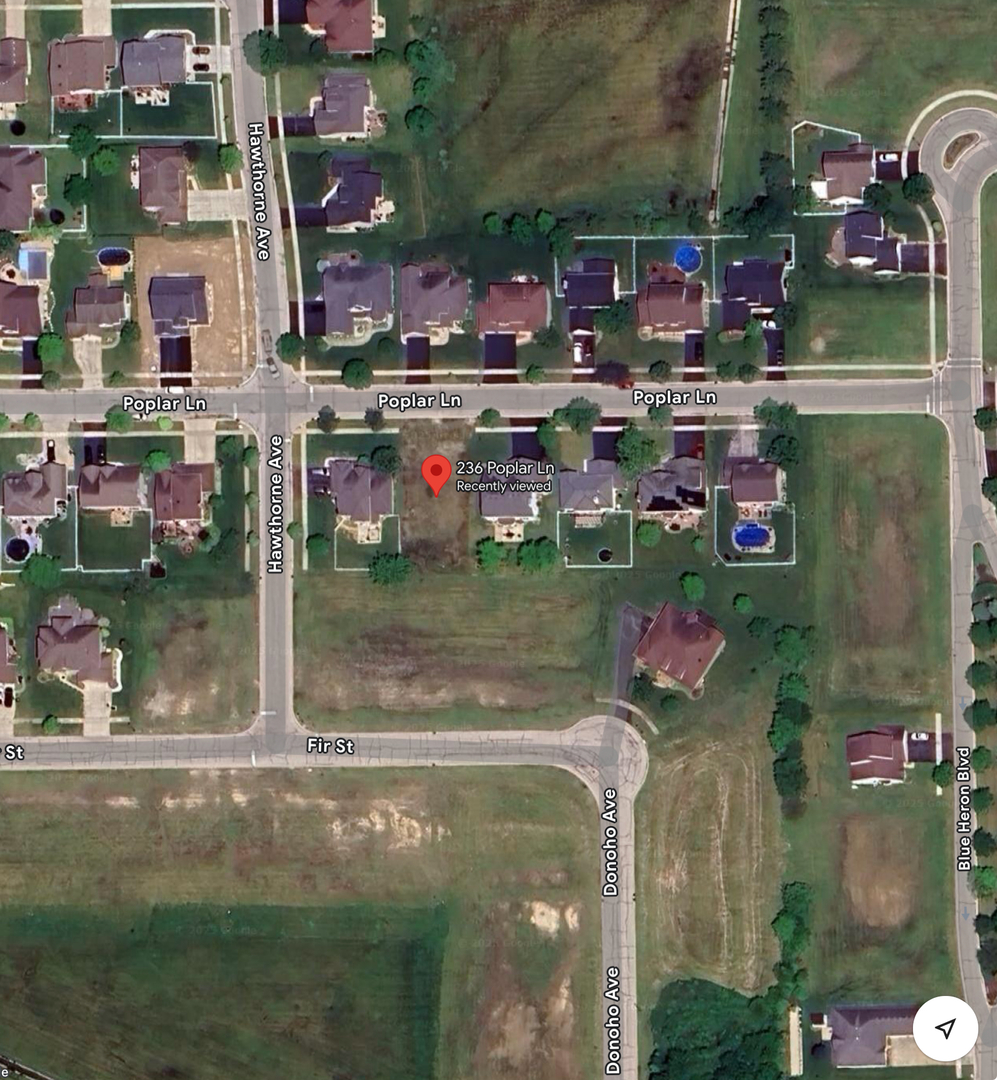Open the 236 Poplar Ln address text
The height and width of the screenshot is (1080, 997).
[505, 467]
